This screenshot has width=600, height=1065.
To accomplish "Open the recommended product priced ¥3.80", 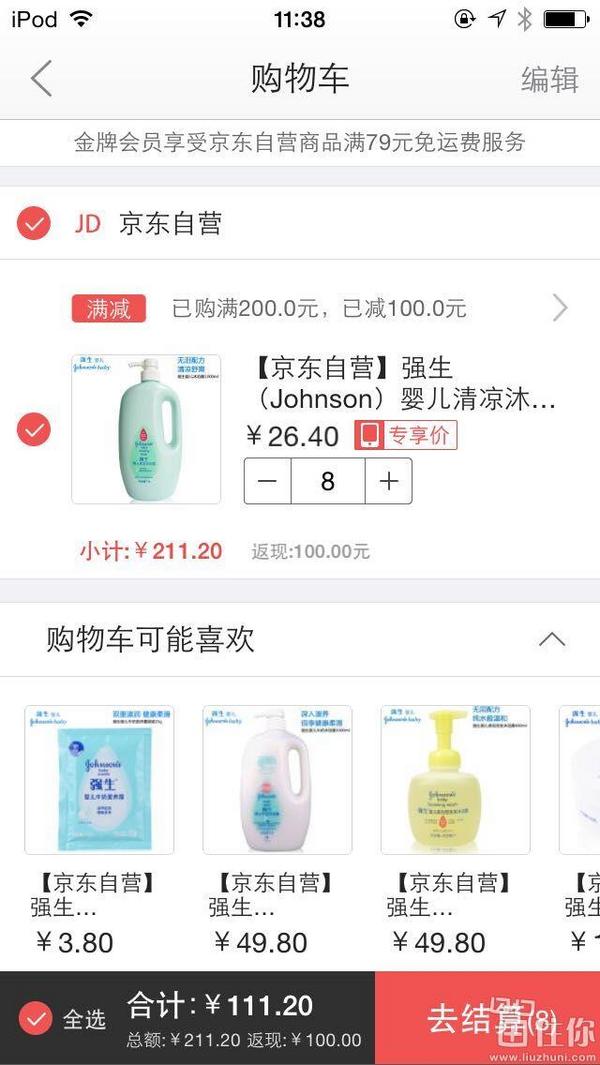I will point(99,780).
